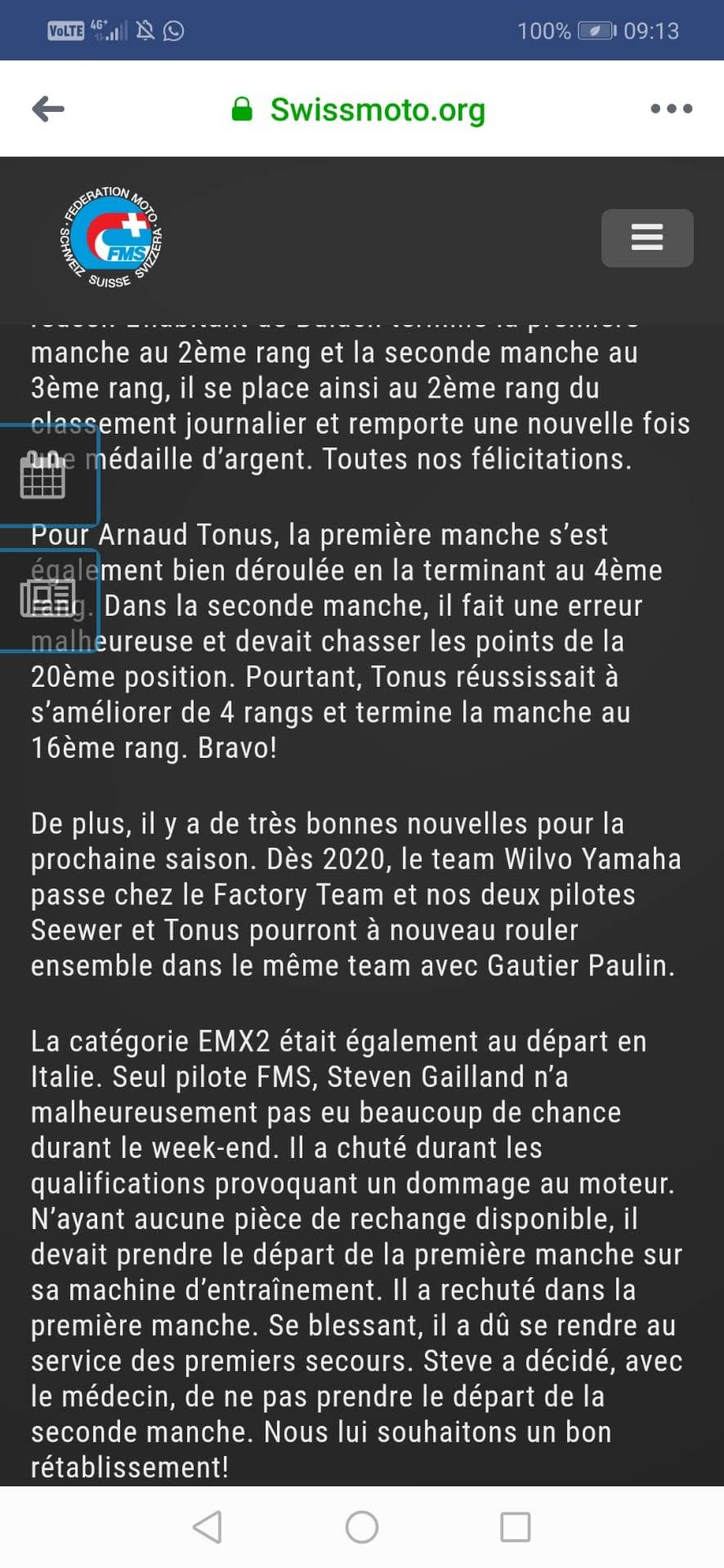Open the news side shortcut

point(47,600)
